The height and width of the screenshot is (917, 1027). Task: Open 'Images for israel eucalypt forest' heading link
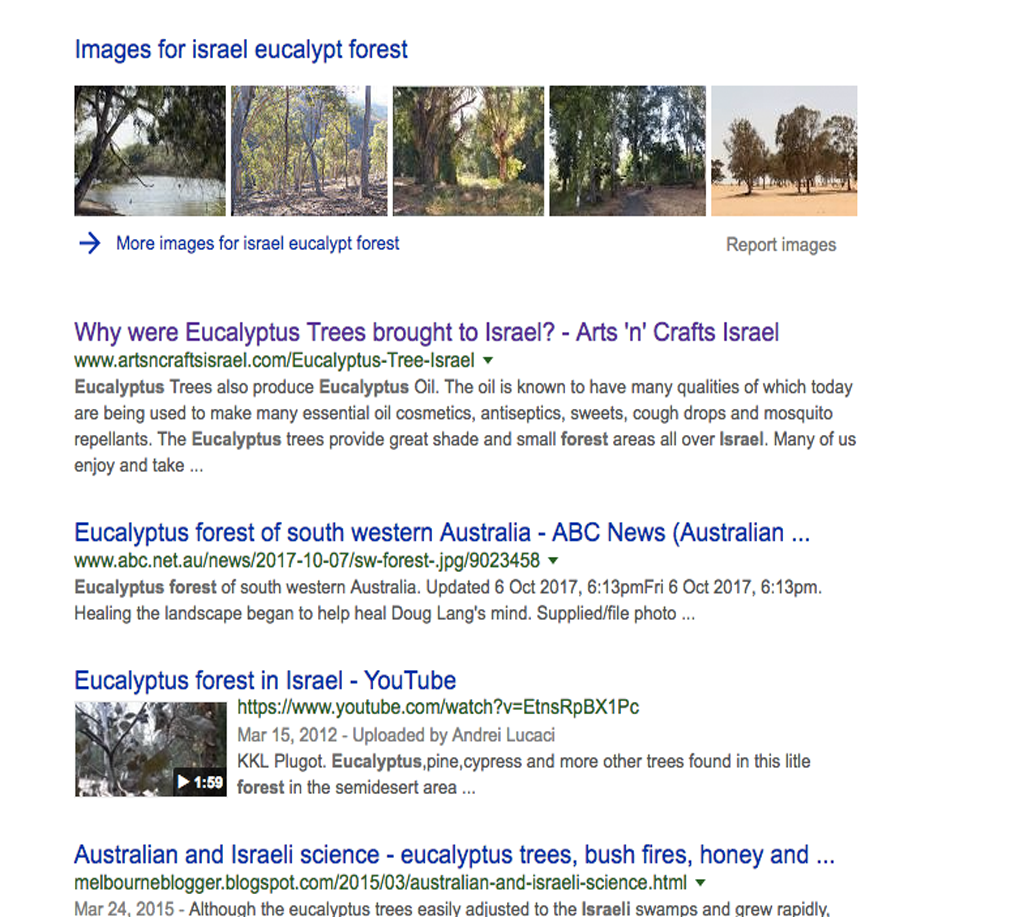[241, 49]
